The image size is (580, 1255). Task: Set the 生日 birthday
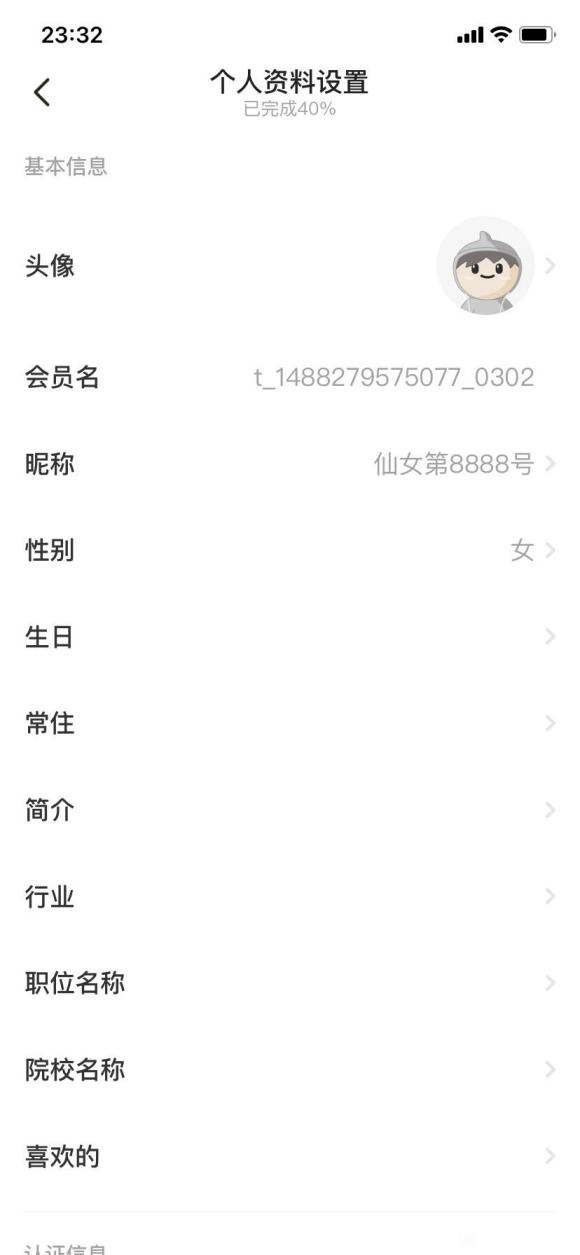pos(290,637)
